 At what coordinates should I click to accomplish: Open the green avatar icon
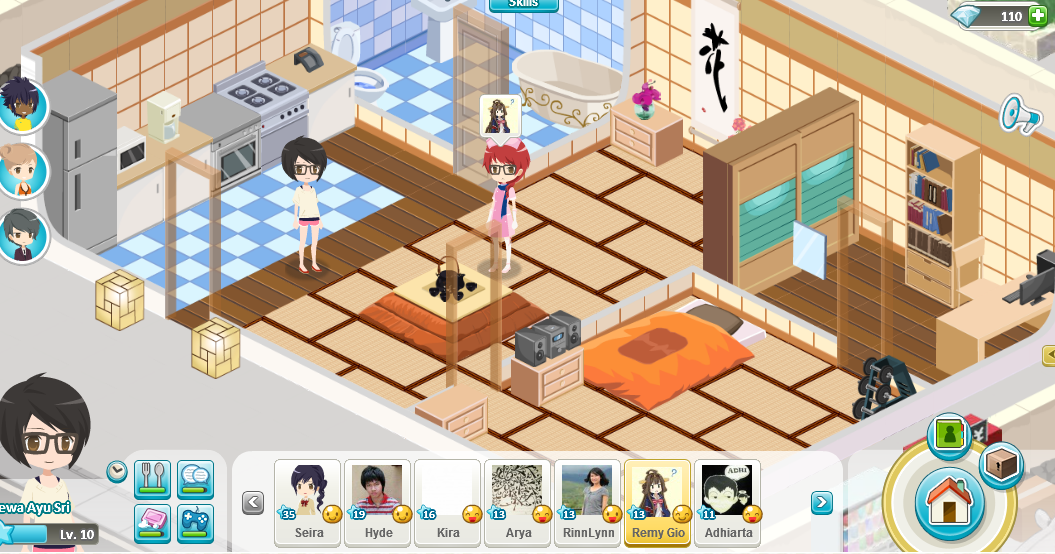[949, 433]
